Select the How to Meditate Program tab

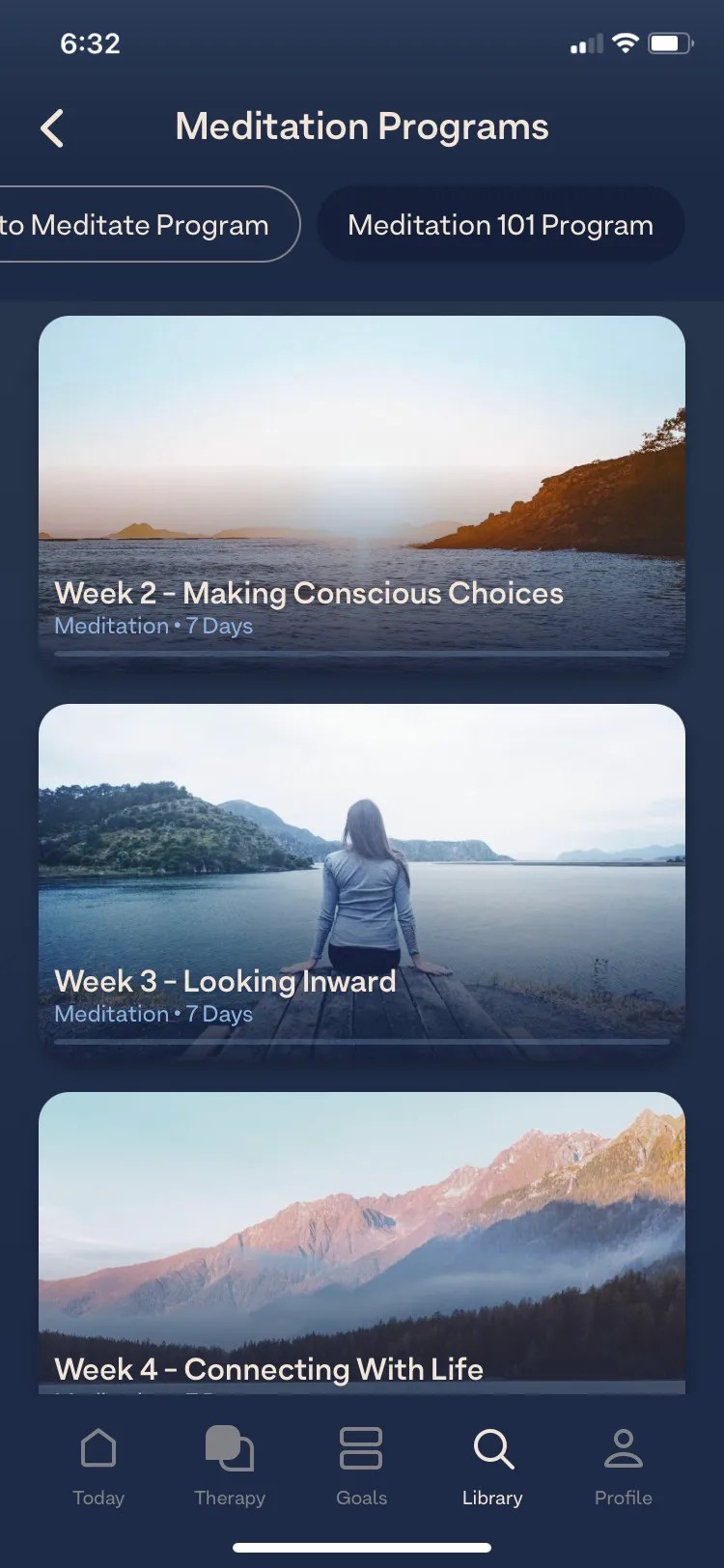(135, 224)
